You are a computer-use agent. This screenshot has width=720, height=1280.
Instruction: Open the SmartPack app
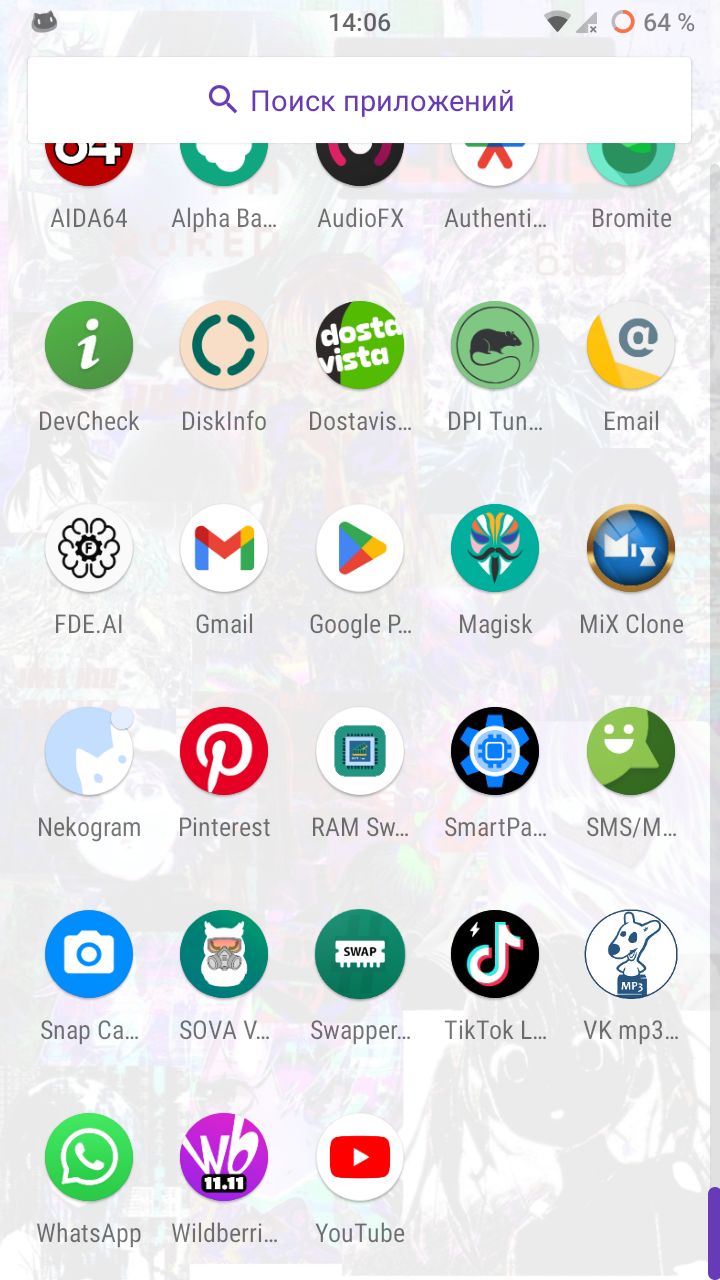coord(495,751)
